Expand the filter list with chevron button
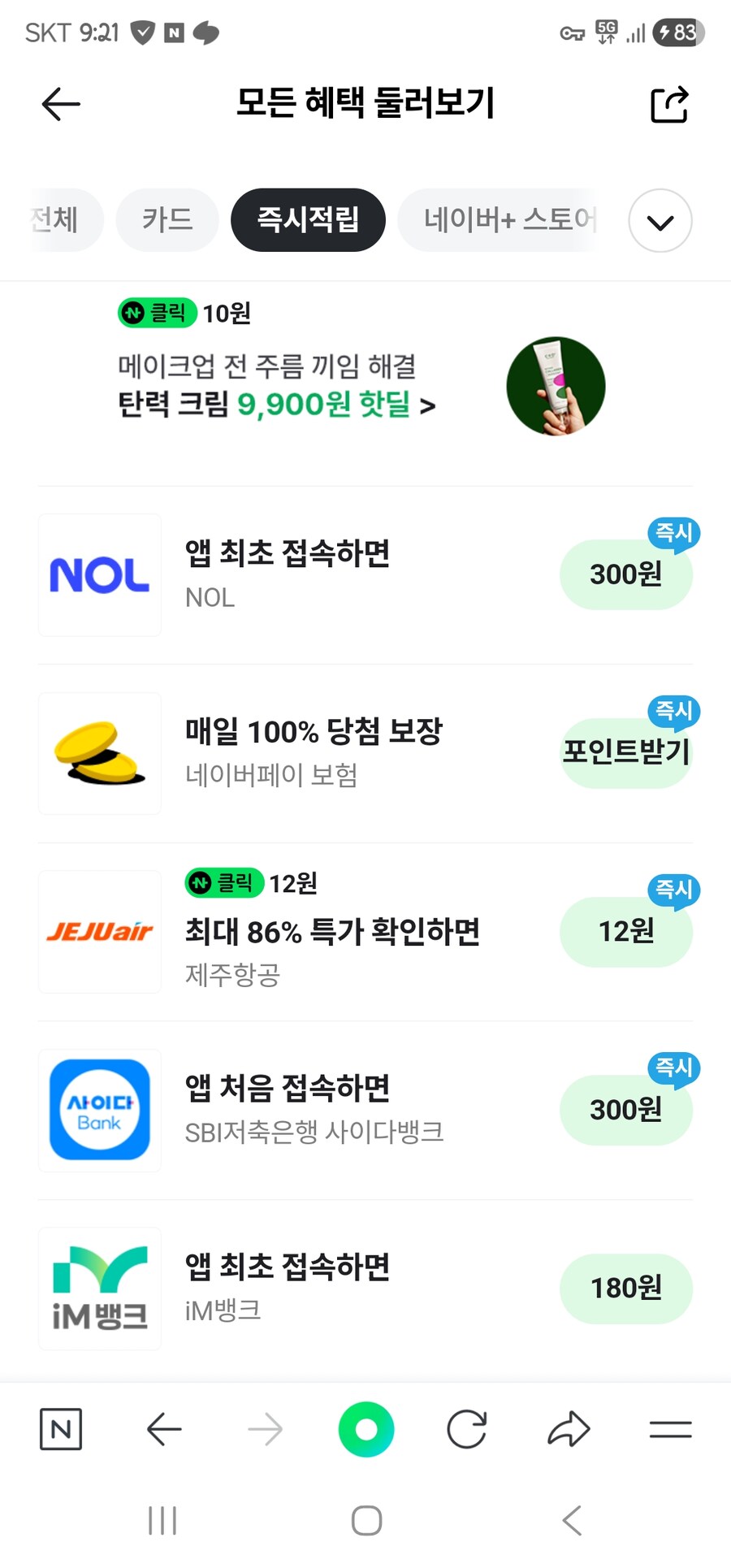 (660, 220)
